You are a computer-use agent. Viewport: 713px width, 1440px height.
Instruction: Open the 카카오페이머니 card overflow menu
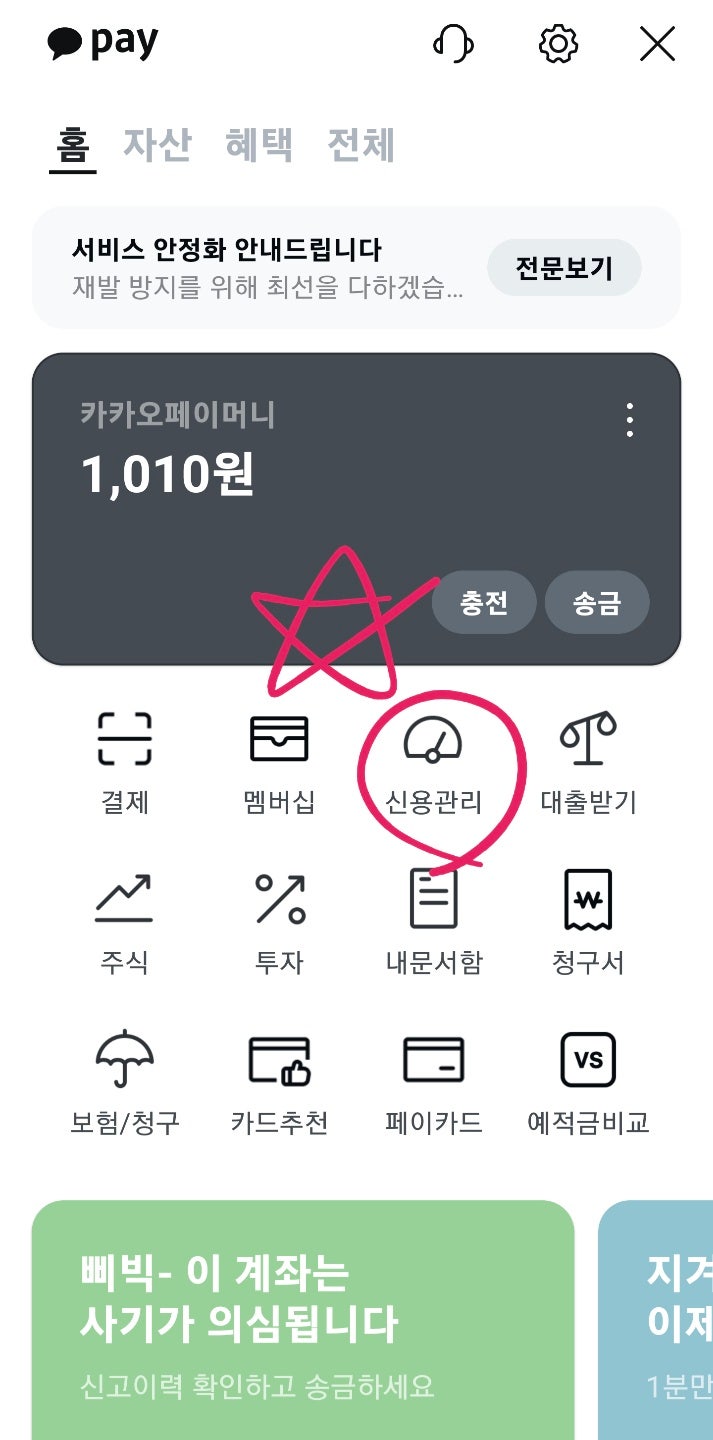click(629, 420)
